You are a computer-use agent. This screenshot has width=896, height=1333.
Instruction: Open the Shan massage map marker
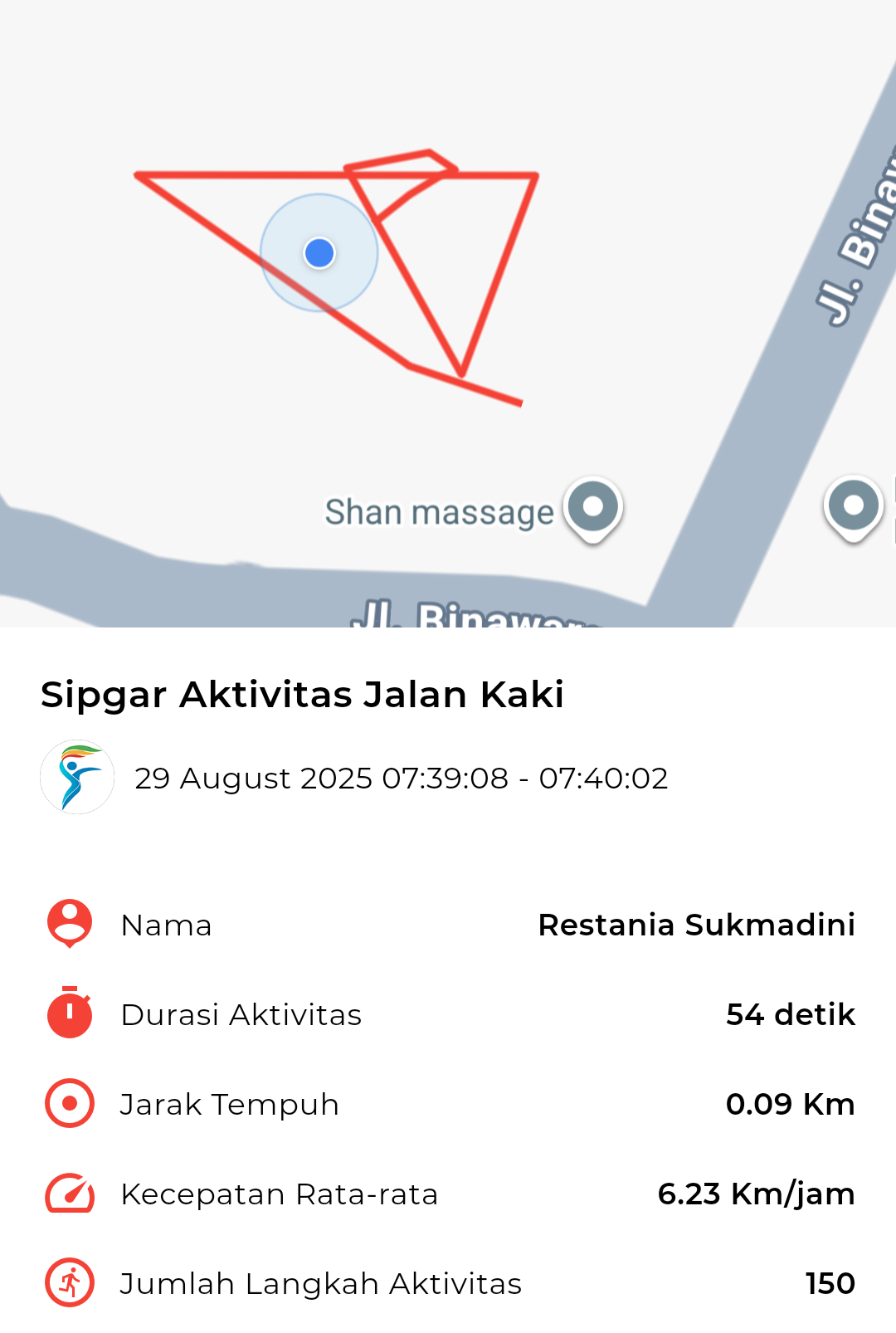[x=593, y=506]
